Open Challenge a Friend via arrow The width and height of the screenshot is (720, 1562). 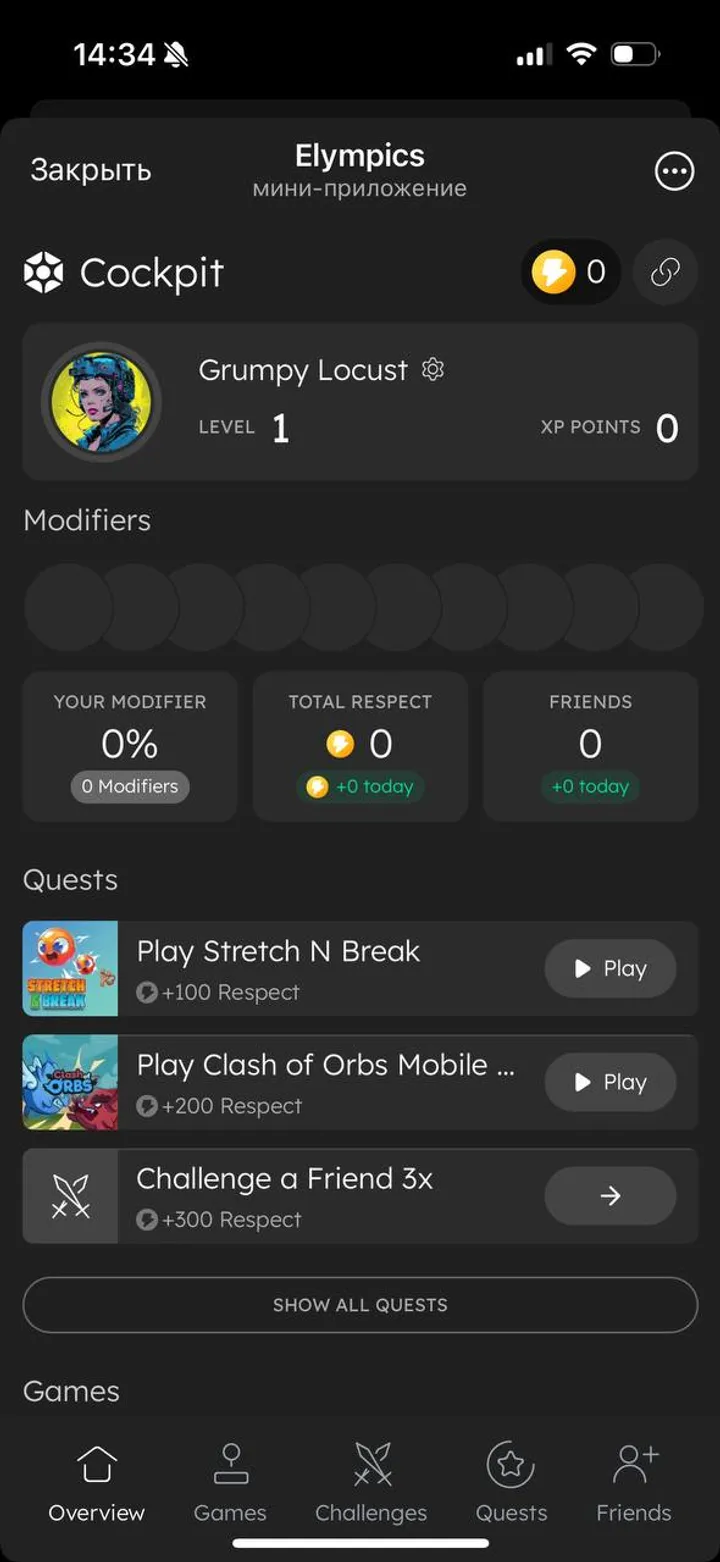pos(610,1196)
